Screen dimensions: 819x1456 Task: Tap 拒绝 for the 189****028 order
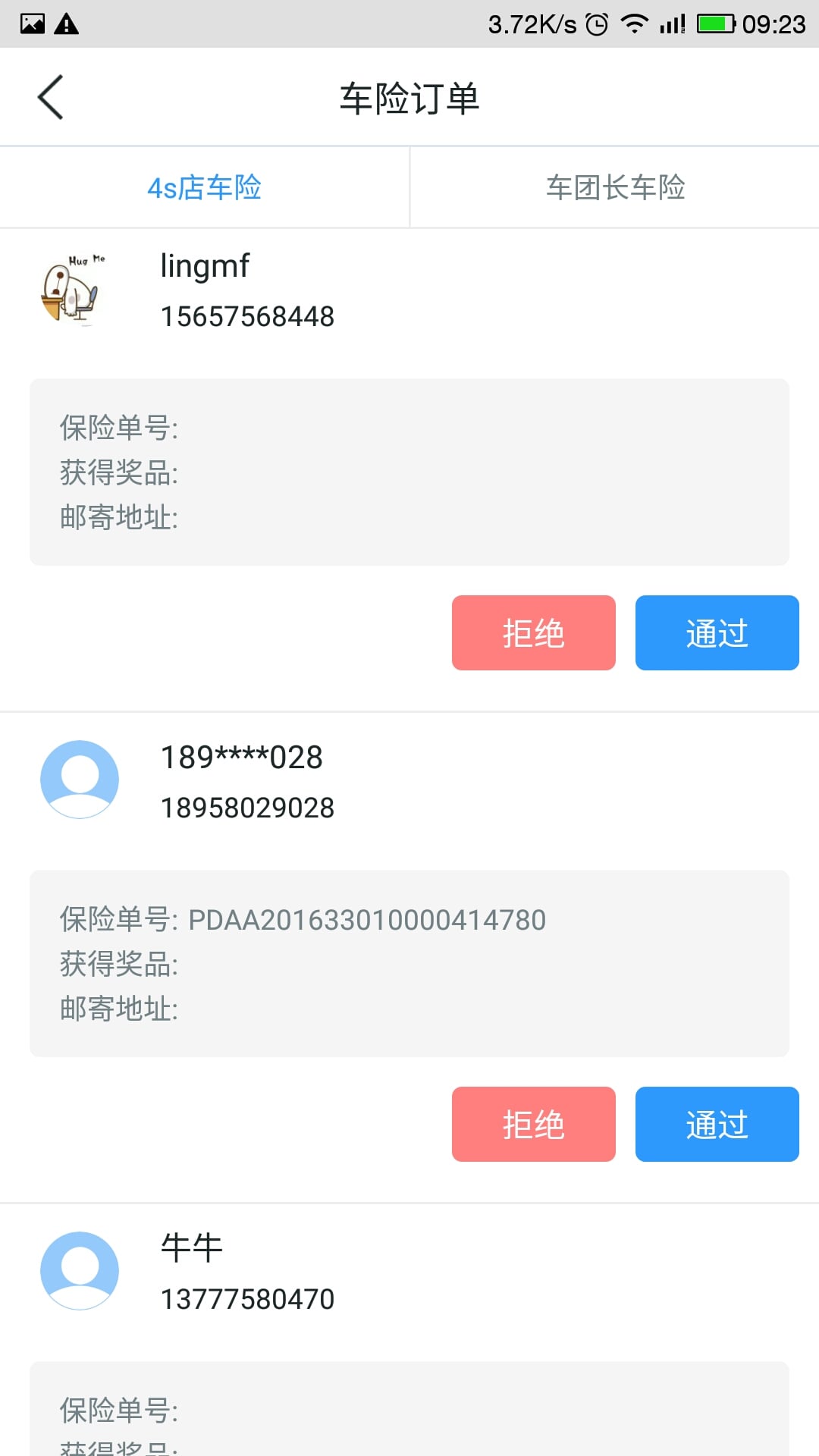click(534, 1124)
